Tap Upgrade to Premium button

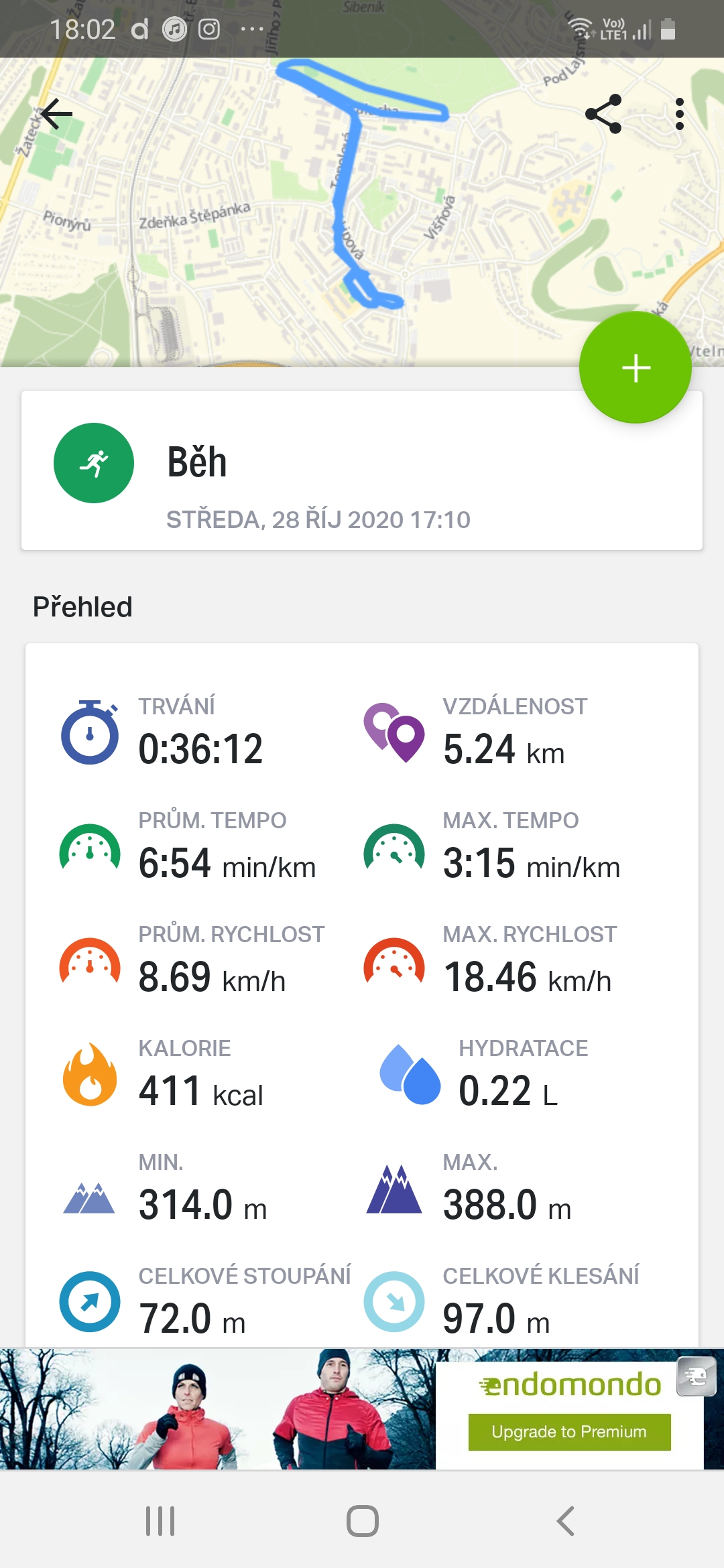pos(569,1432)
